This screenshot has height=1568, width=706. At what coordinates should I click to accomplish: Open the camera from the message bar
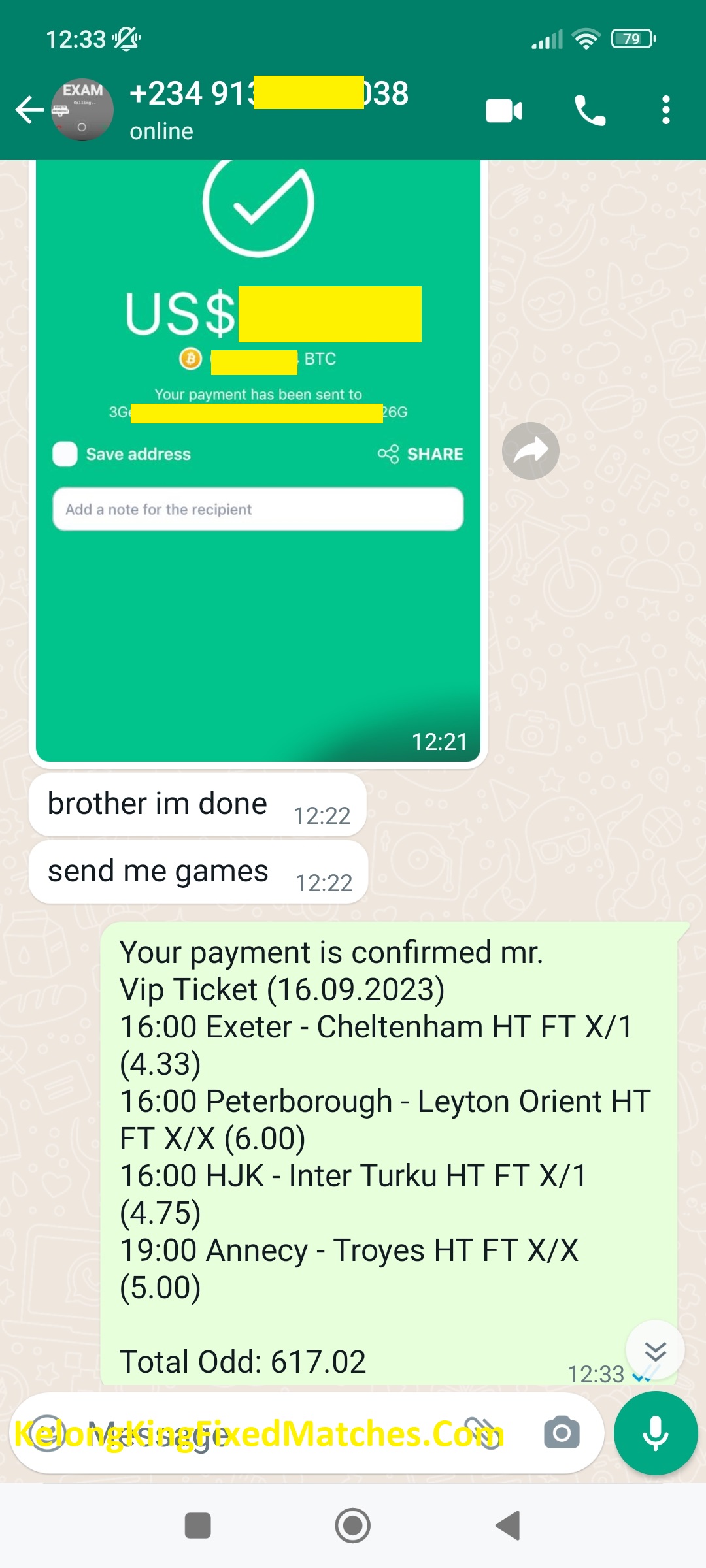562,1433
